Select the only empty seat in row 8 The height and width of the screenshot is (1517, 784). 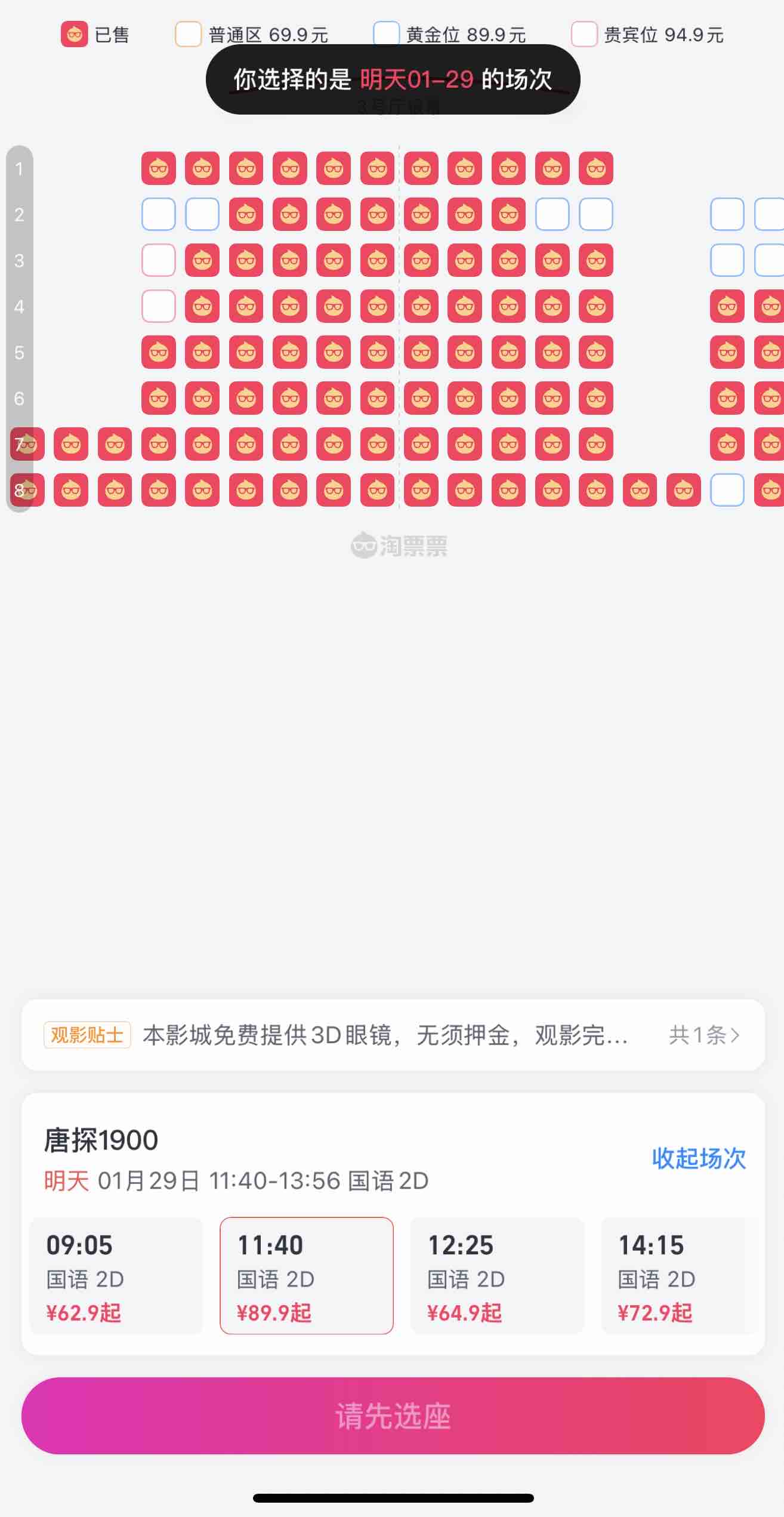(727, 490)
